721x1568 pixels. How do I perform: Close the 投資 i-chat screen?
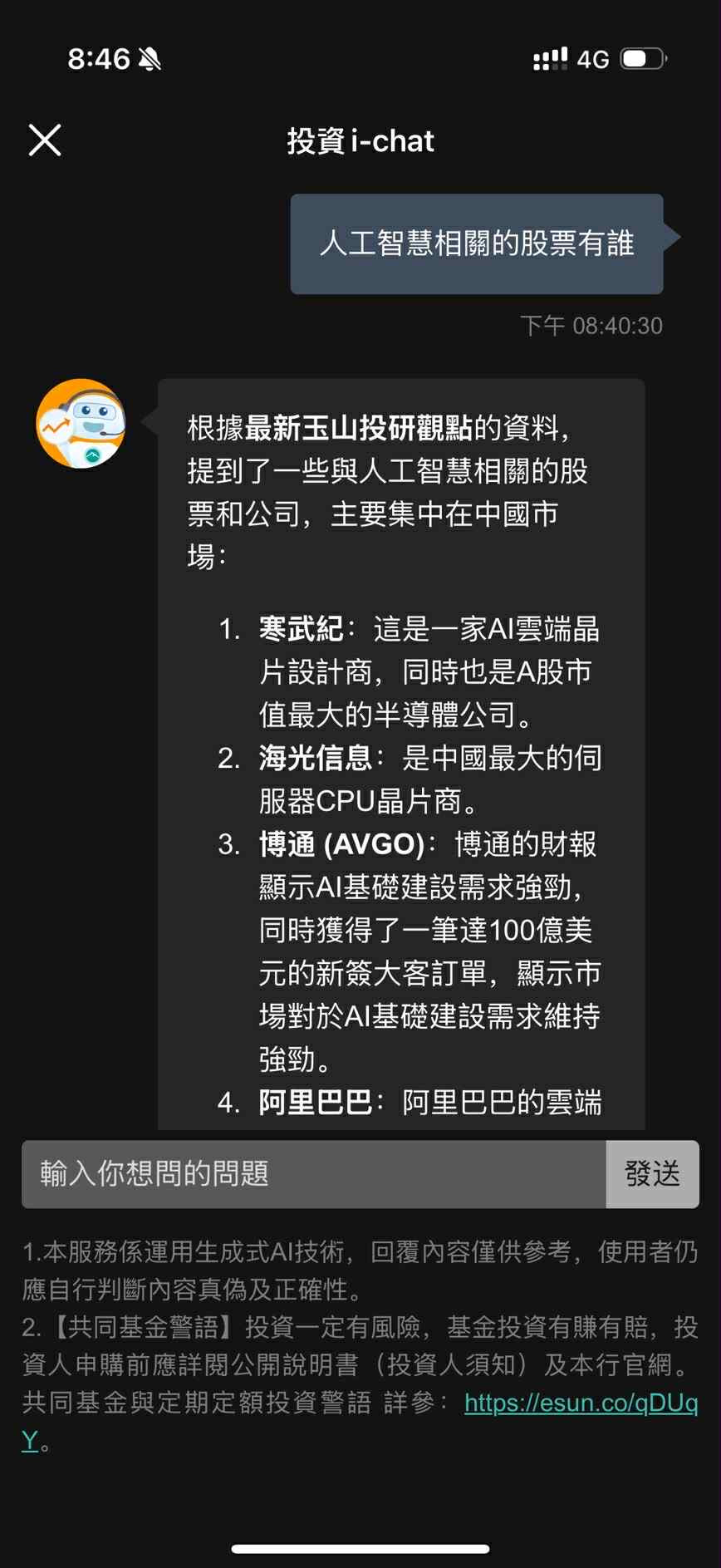(x=45, y=140)
